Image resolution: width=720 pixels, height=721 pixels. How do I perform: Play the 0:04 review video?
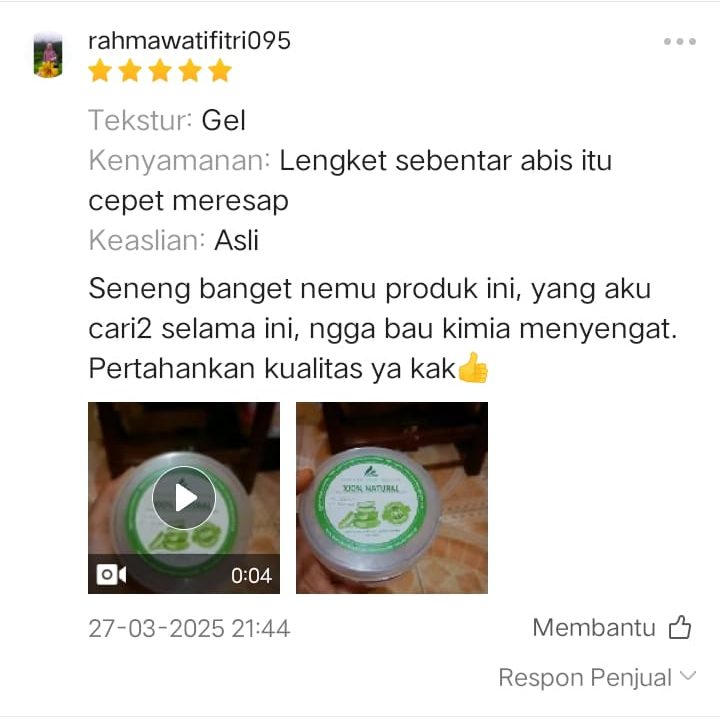click(x=183, y=497)
